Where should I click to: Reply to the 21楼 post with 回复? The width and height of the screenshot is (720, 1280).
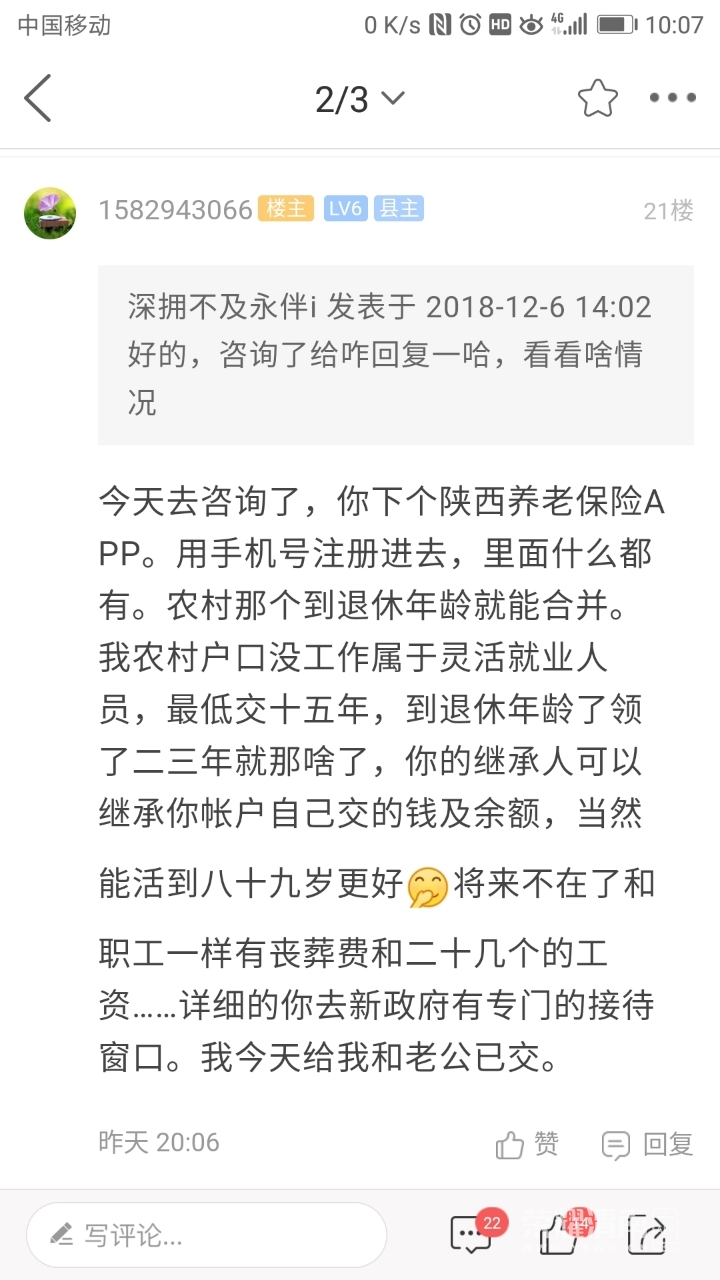click(648, 1144)
